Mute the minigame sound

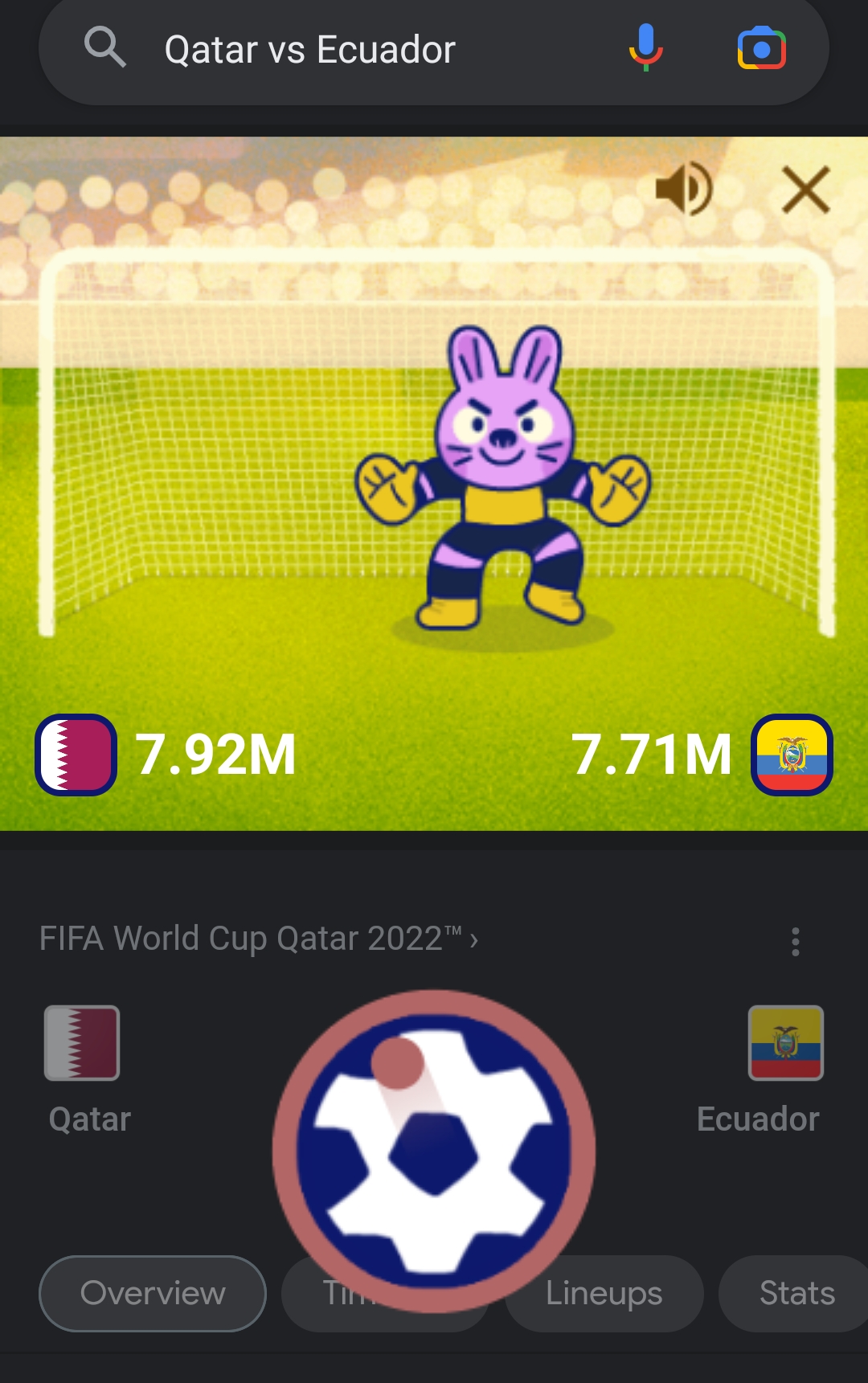tap(682, 188)
